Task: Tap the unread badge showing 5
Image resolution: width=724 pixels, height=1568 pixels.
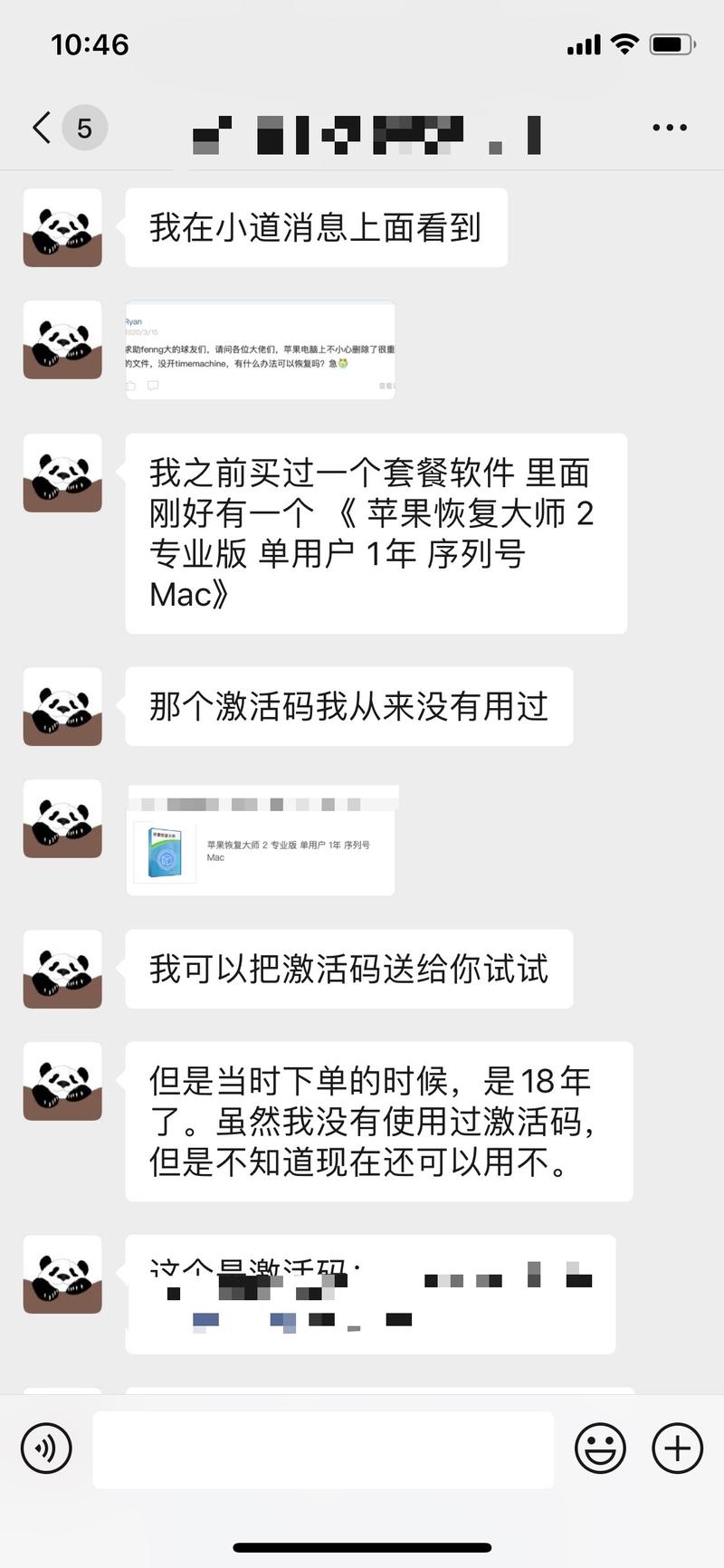Action: [x=84, y=128]
